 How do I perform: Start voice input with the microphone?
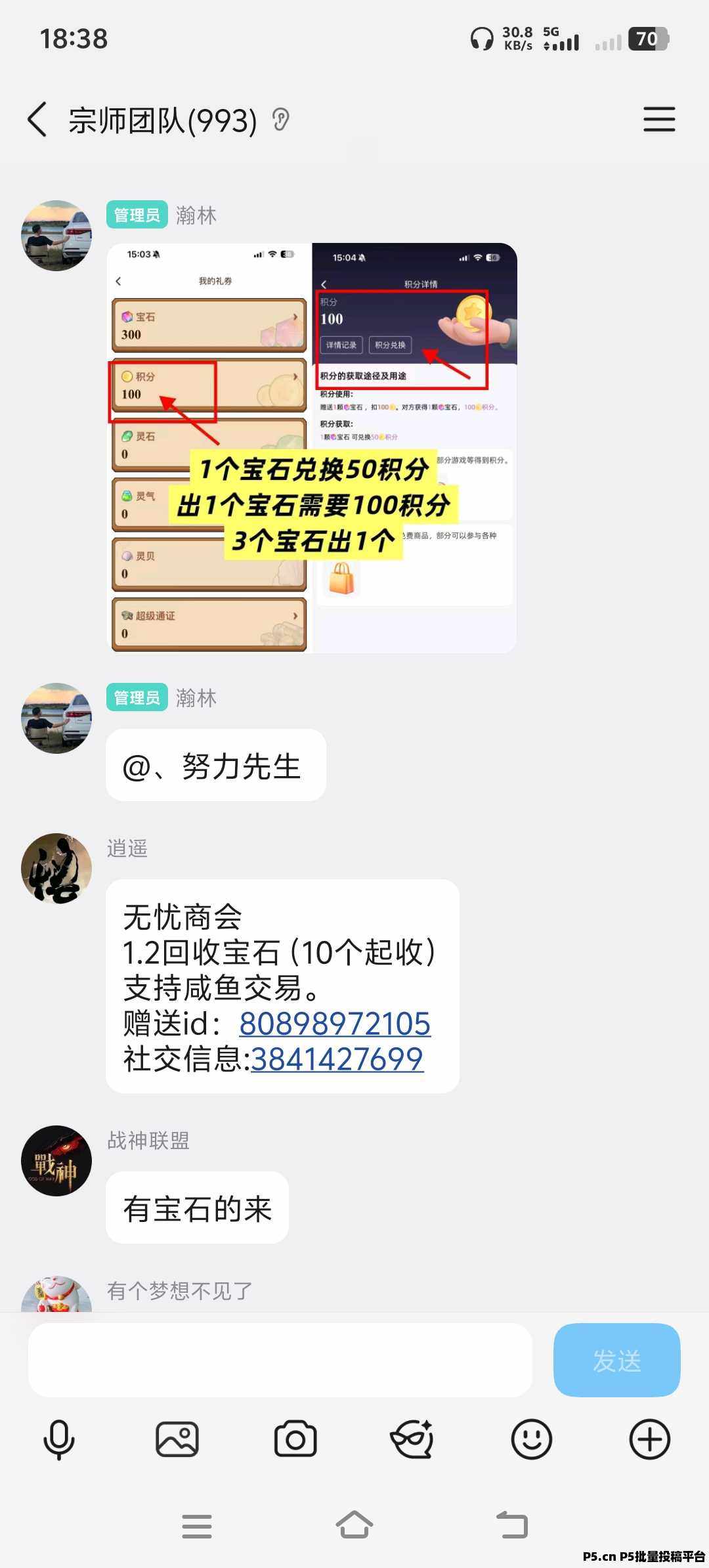[x=59, y=1440]
